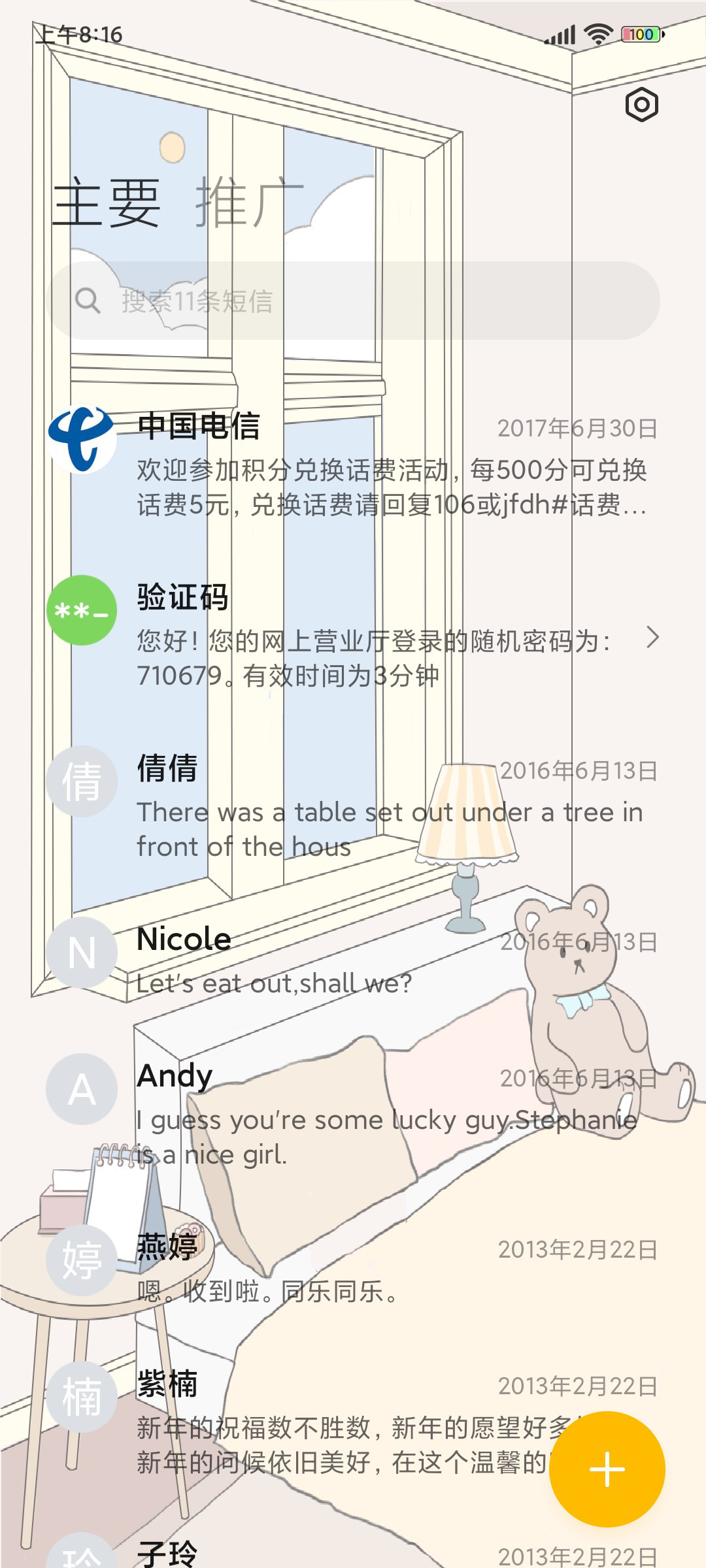Screen dimensions: 706x1568
Task: View Andy's conversation
Action: point(353,1113)
